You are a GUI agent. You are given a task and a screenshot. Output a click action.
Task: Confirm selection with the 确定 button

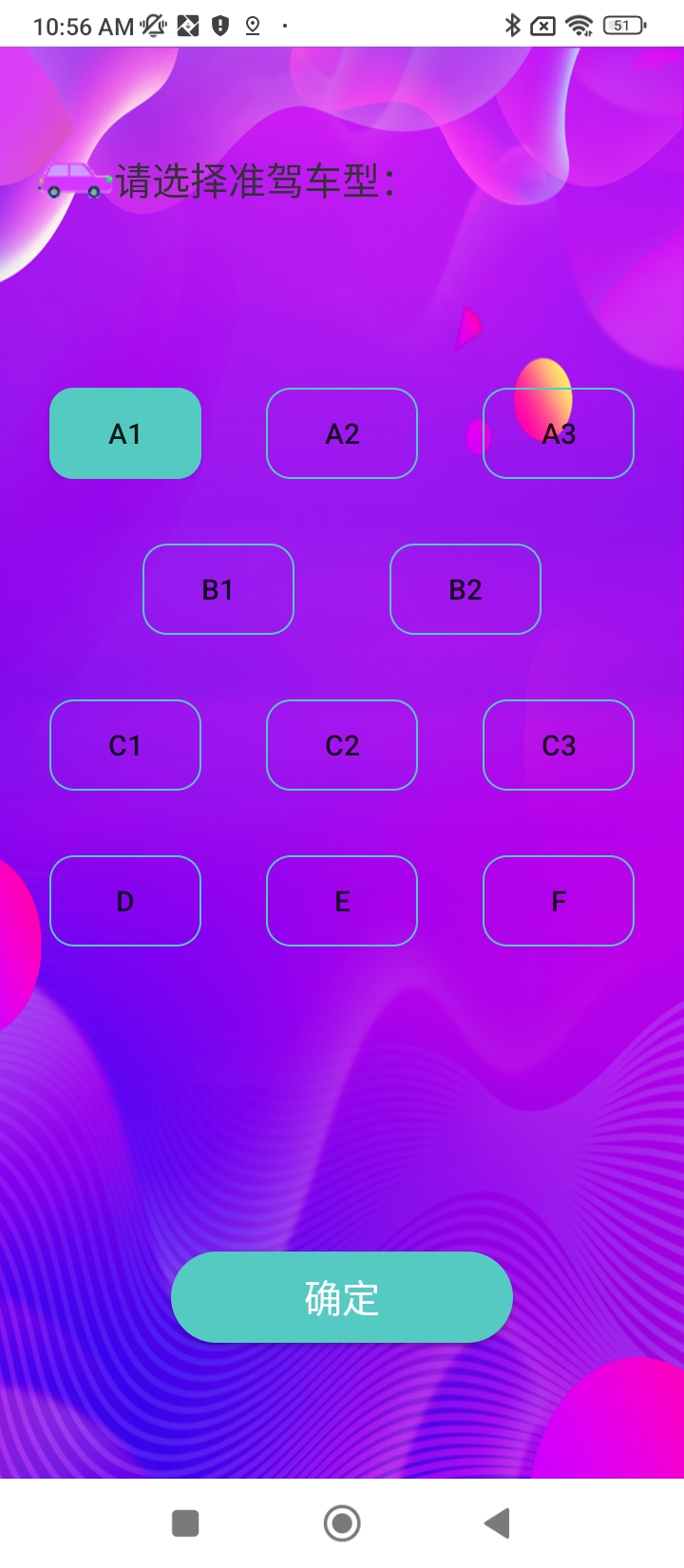342,1297
